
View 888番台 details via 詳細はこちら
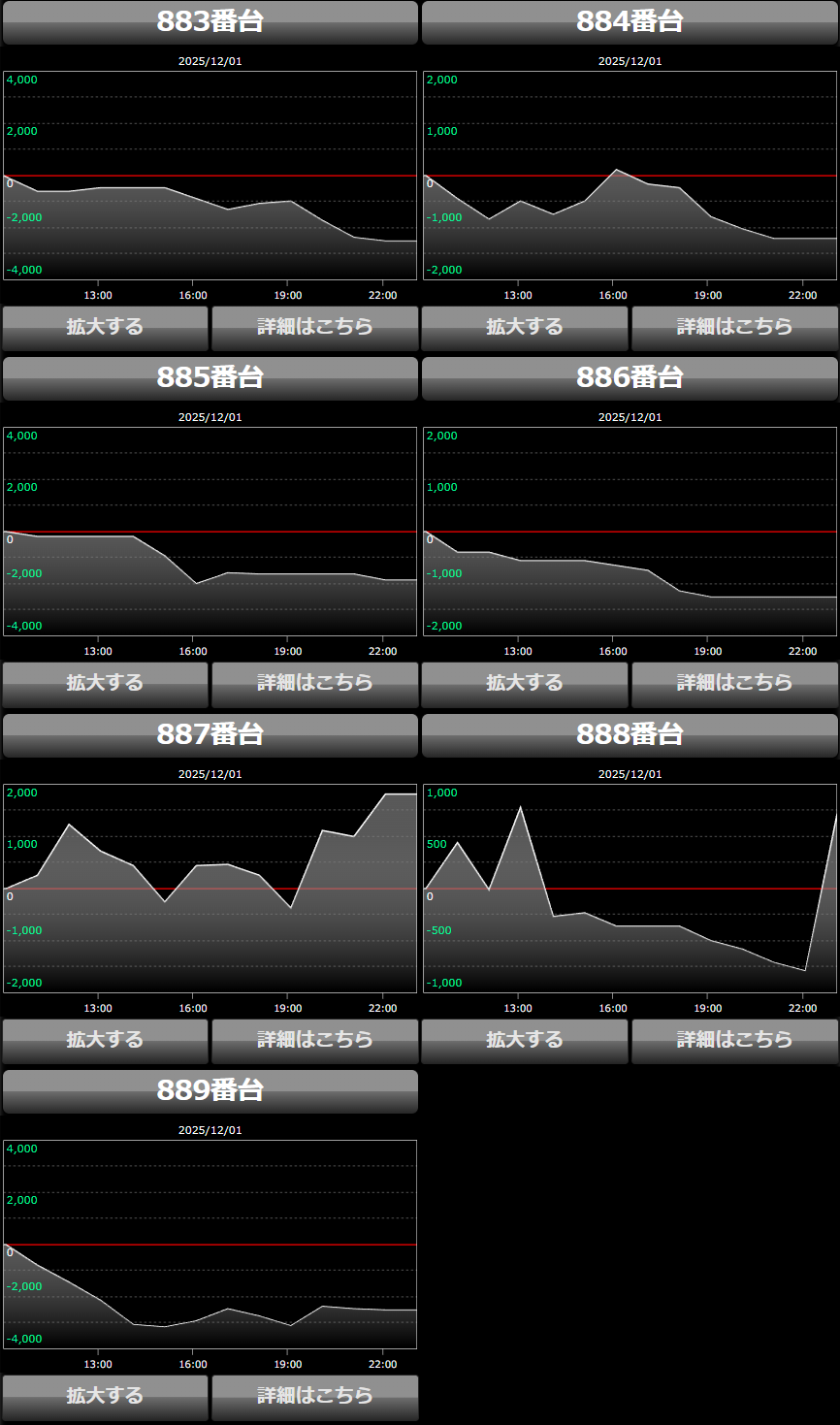[x=734, y=1040]
